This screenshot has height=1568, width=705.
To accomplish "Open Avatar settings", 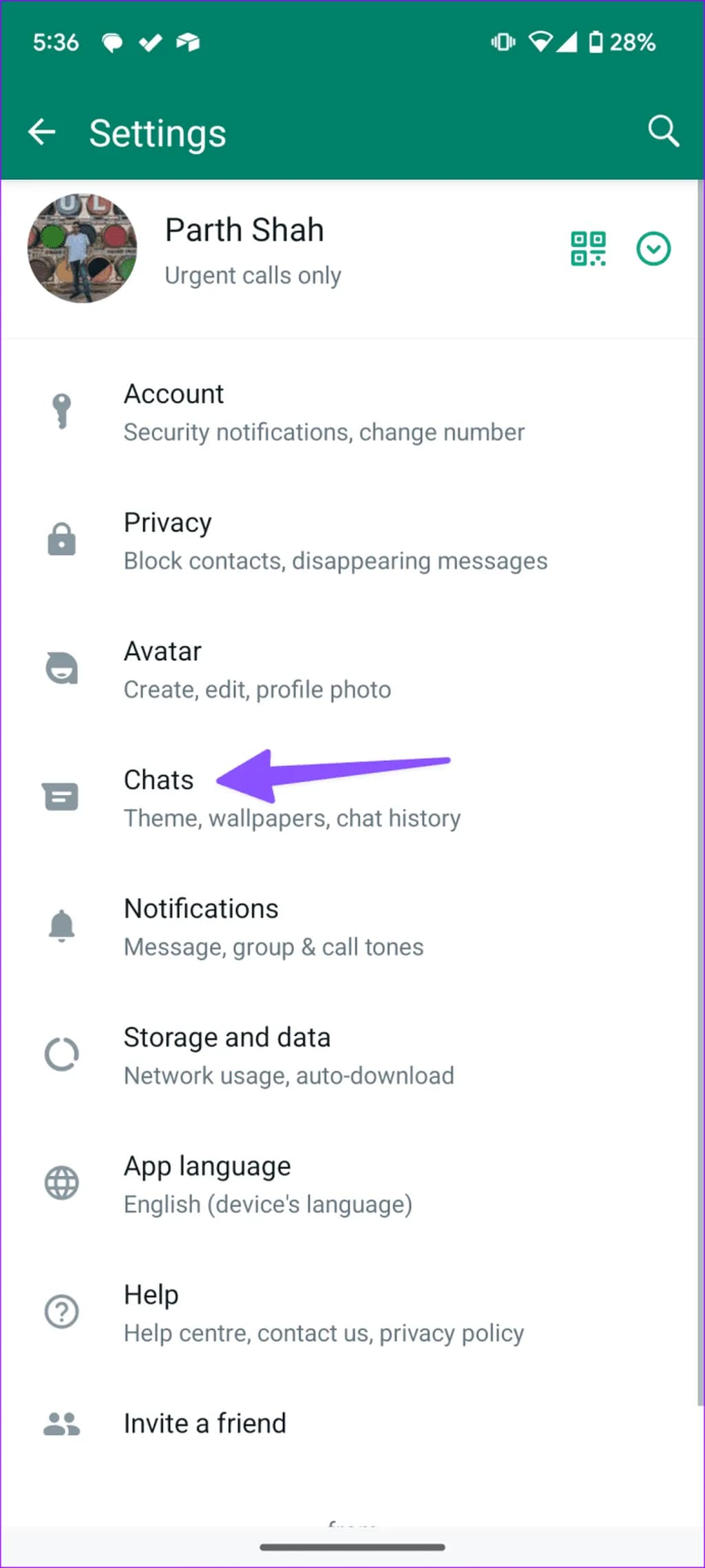I will [257, 670].
